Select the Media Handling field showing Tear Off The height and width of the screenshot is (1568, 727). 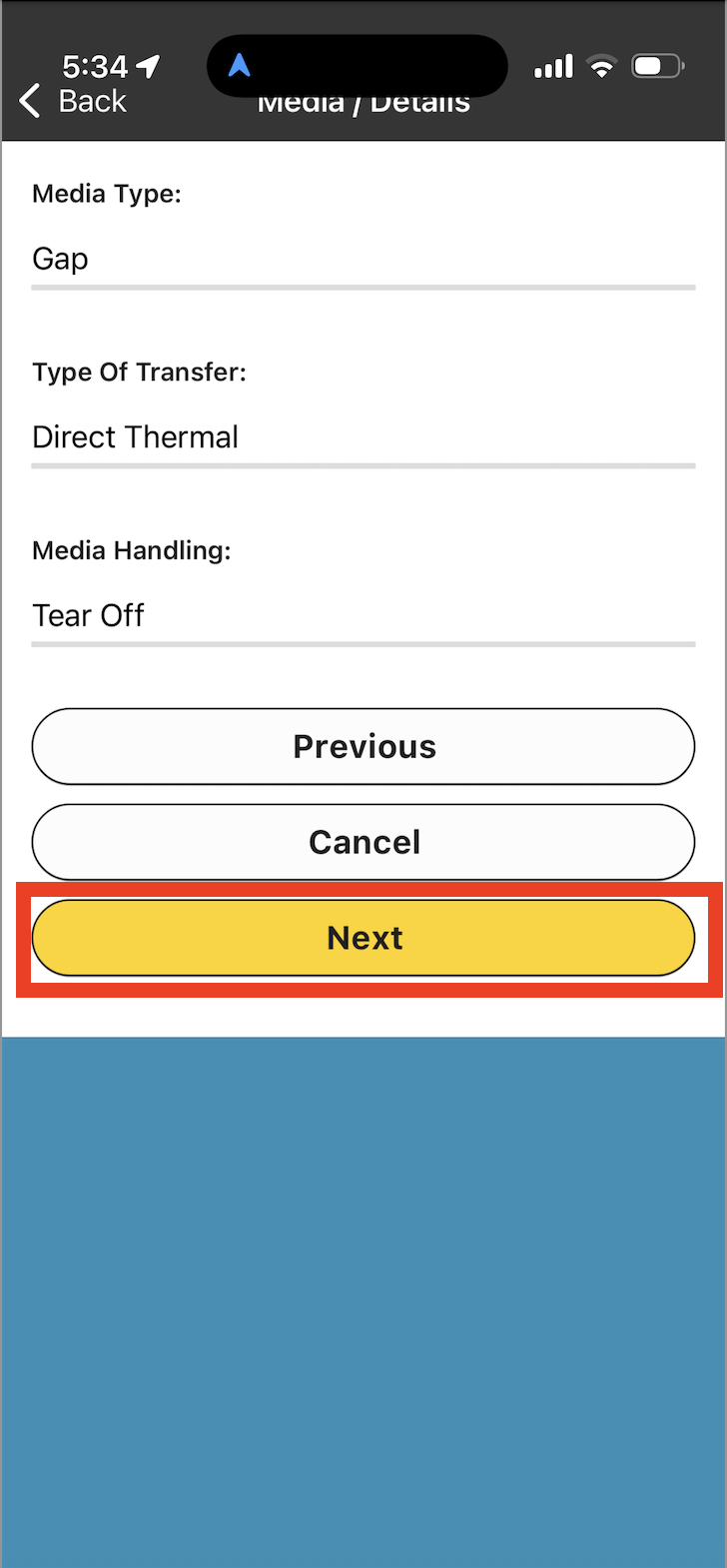(x=363, y=616)
